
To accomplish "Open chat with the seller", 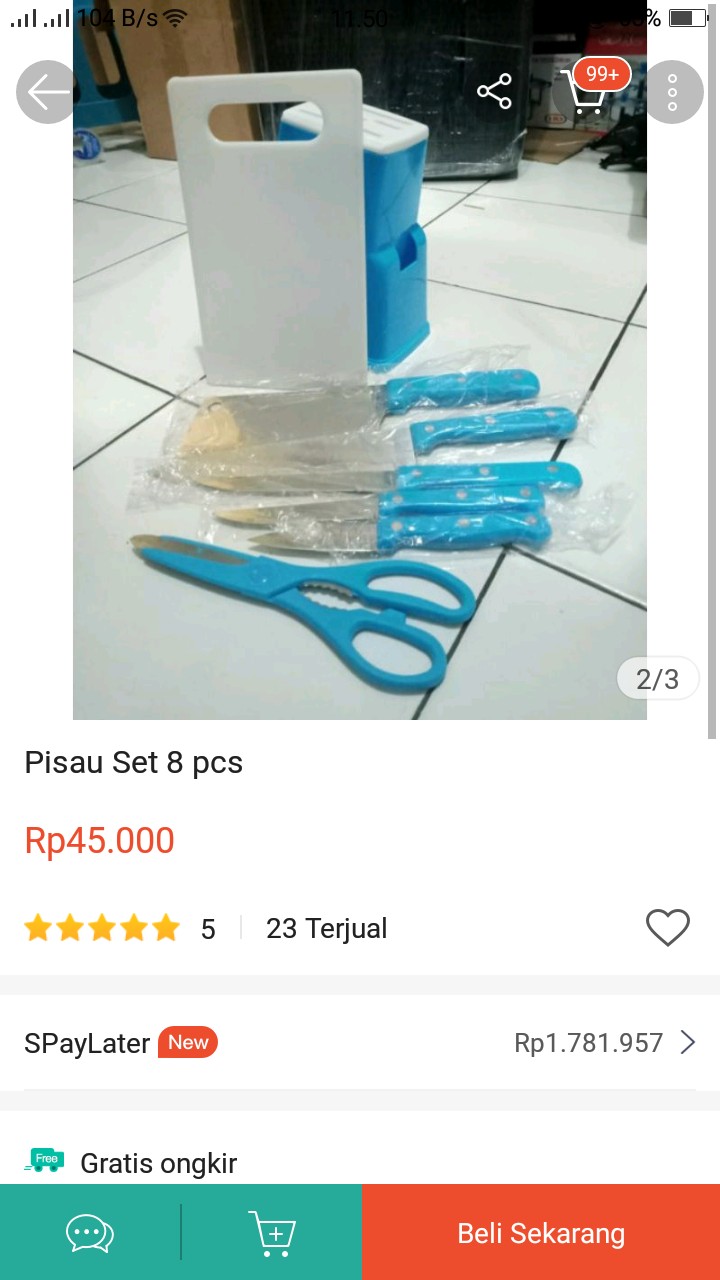I will [89, 1232].
